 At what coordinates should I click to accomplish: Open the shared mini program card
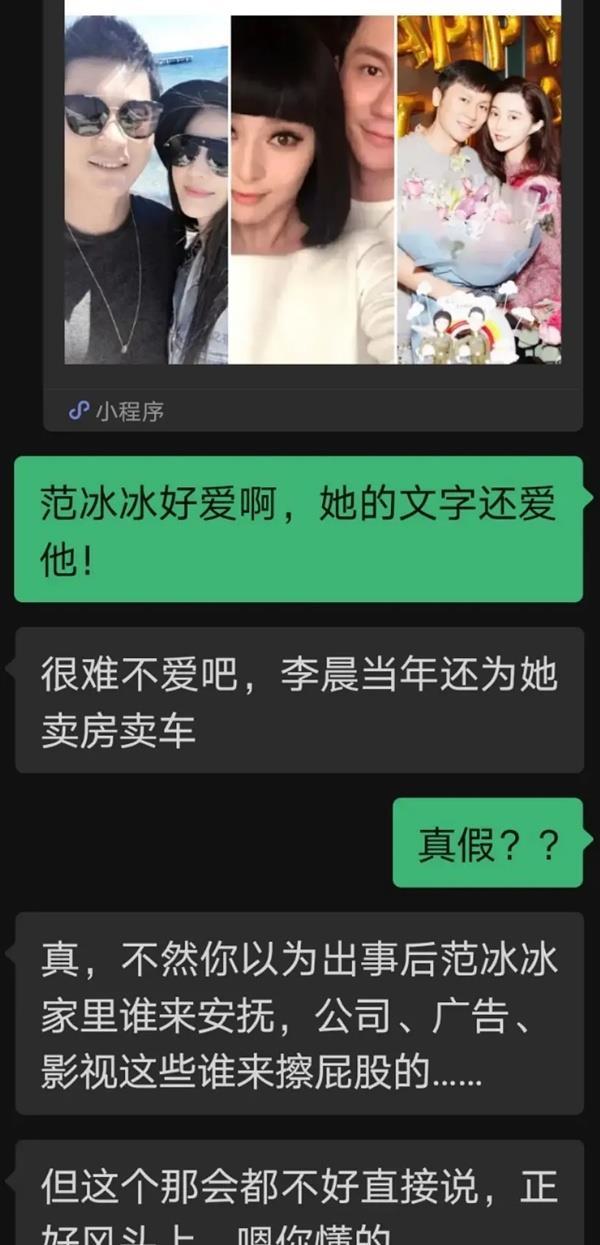point(312,200)
